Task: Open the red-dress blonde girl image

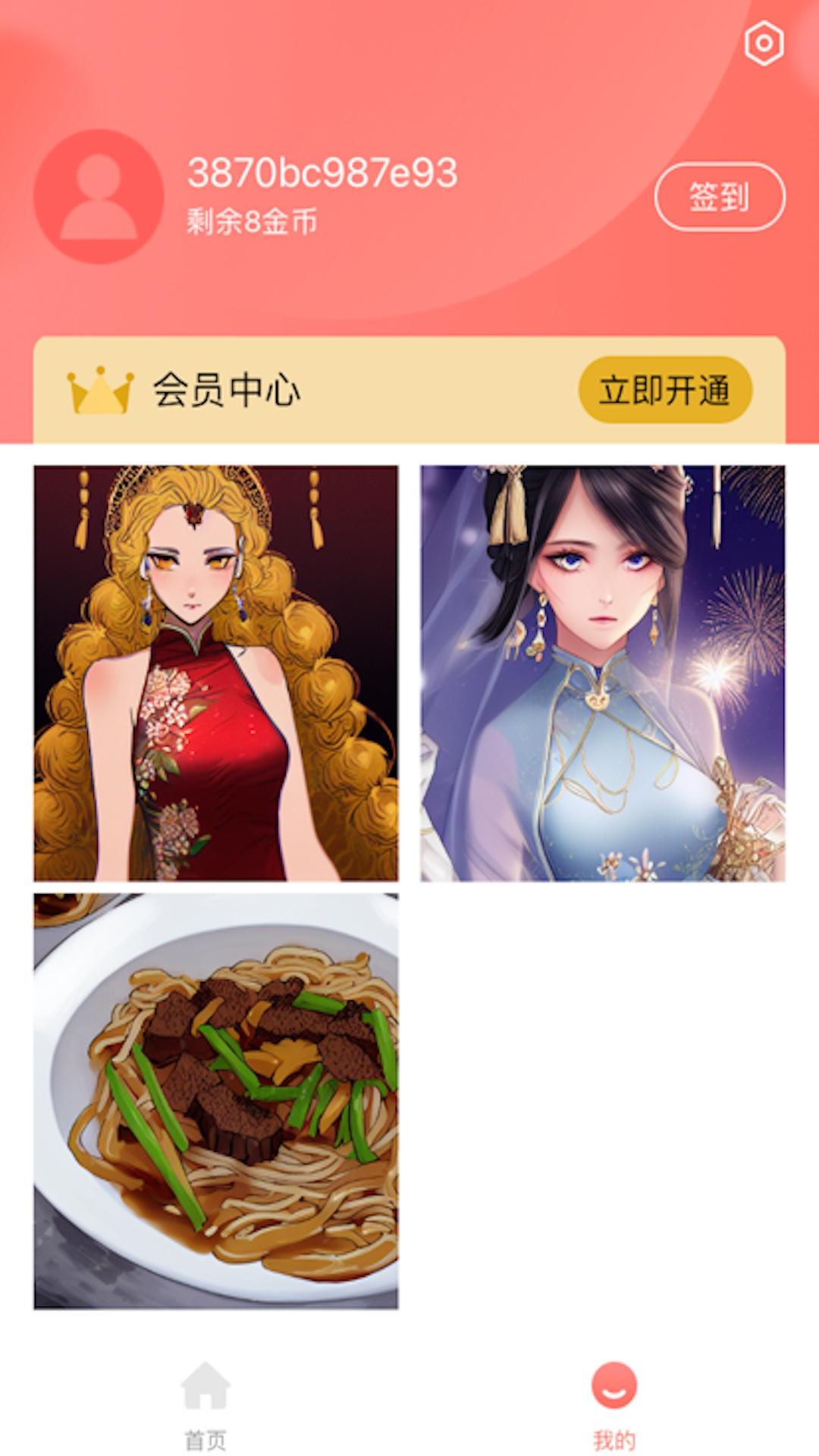Action: pyautogui.click(x=216, y=673)
